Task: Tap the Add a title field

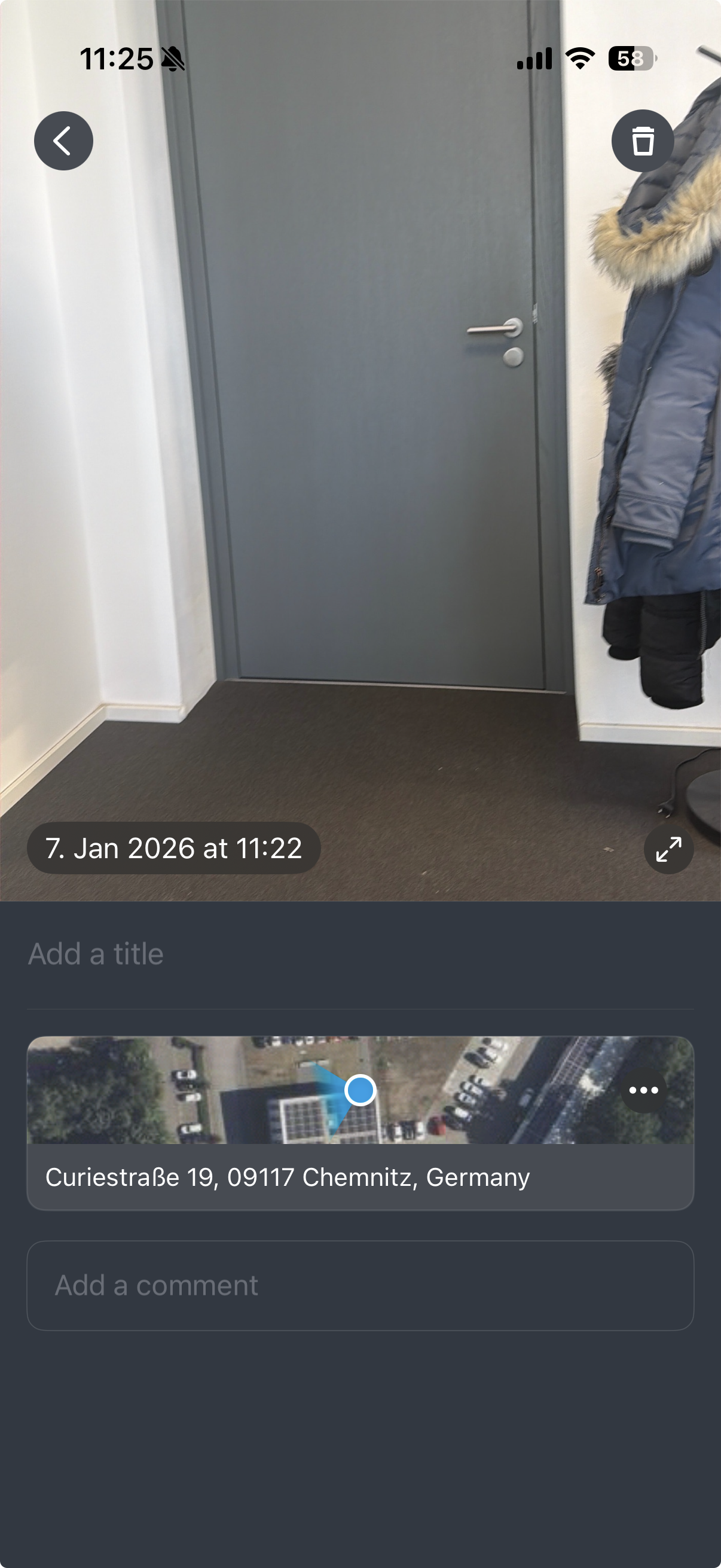Action: point(359,954)
